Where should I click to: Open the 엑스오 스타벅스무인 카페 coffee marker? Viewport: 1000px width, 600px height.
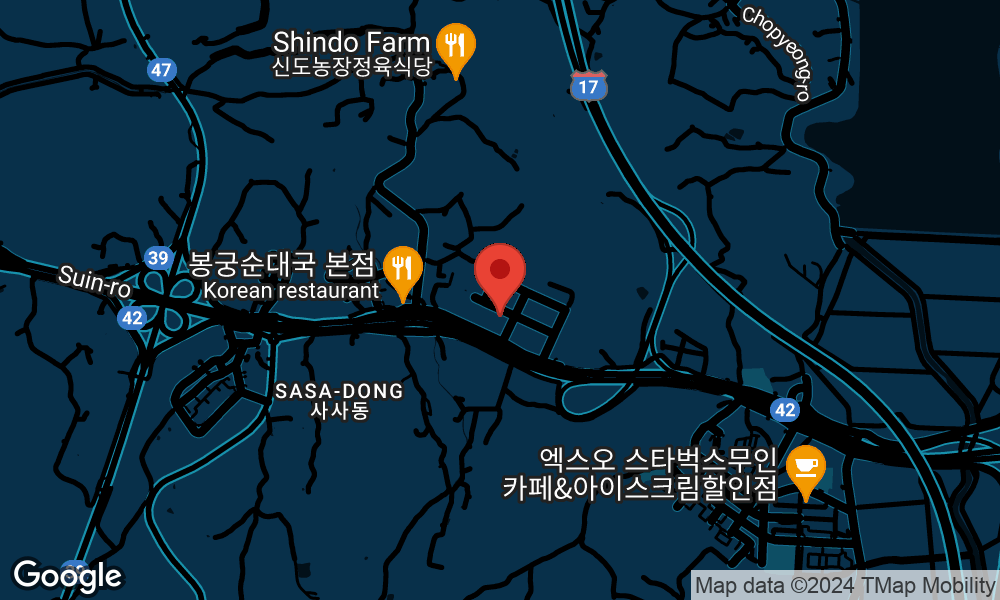point(805,468)
